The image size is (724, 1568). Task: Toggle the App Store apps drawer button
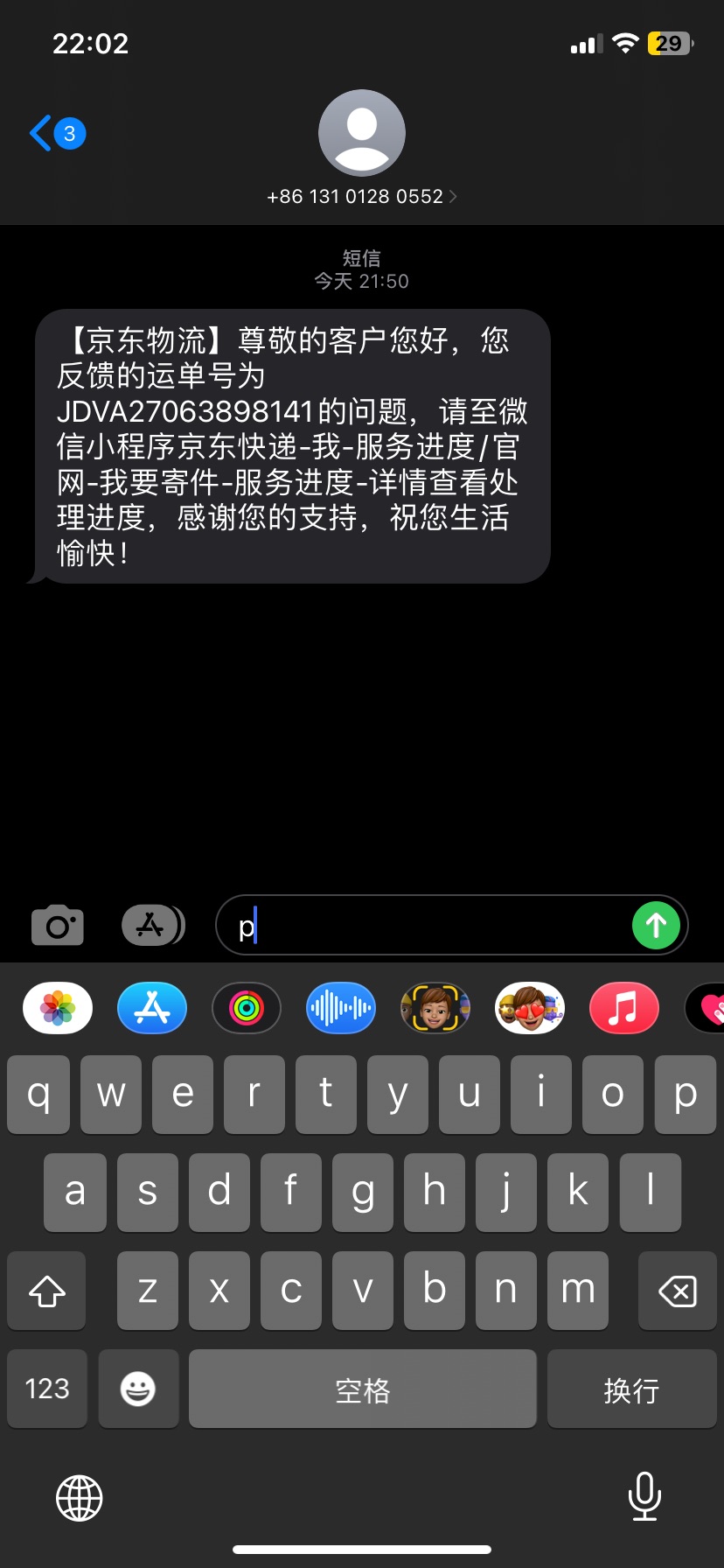[153, 925]
